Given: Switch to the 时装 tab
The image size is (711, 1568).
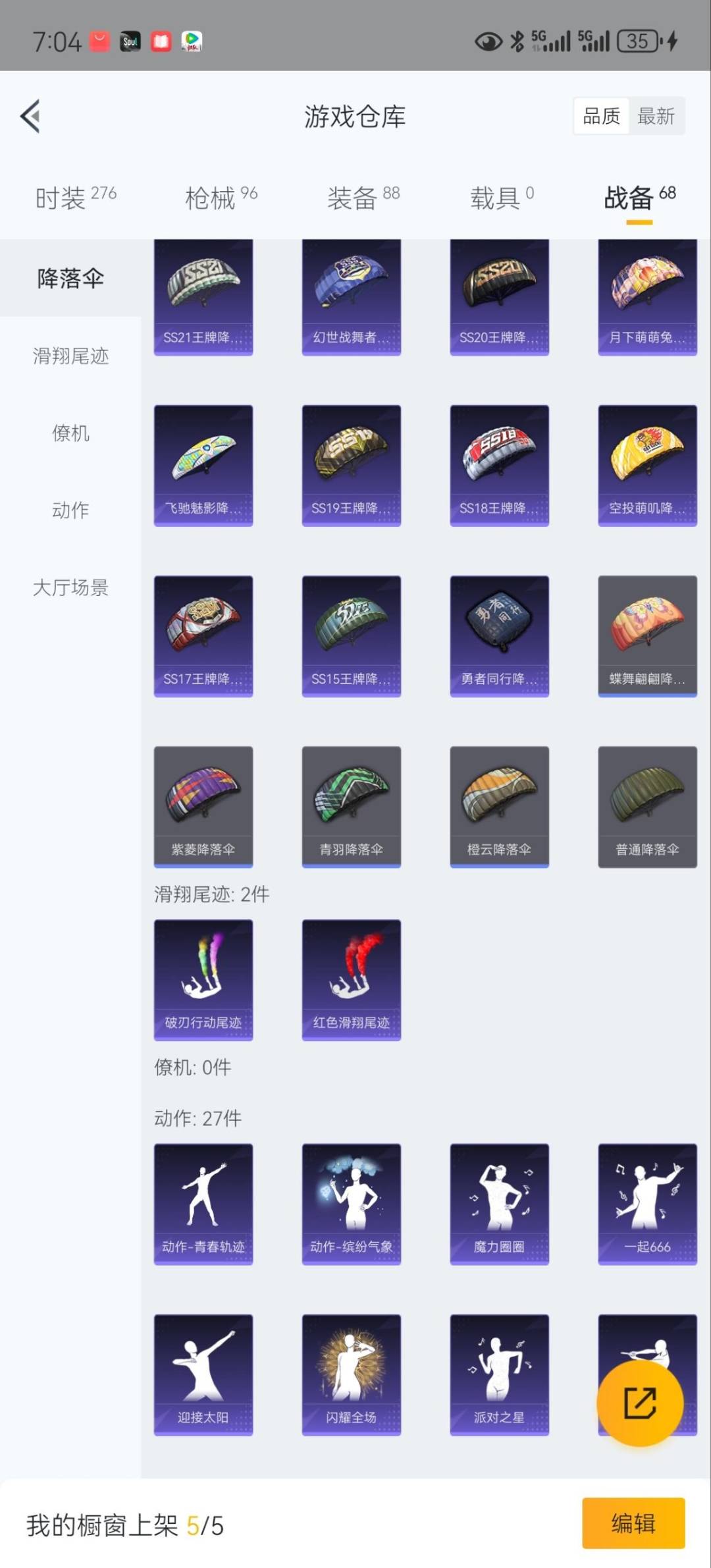Looking at the screenshot, I should 75,198.
